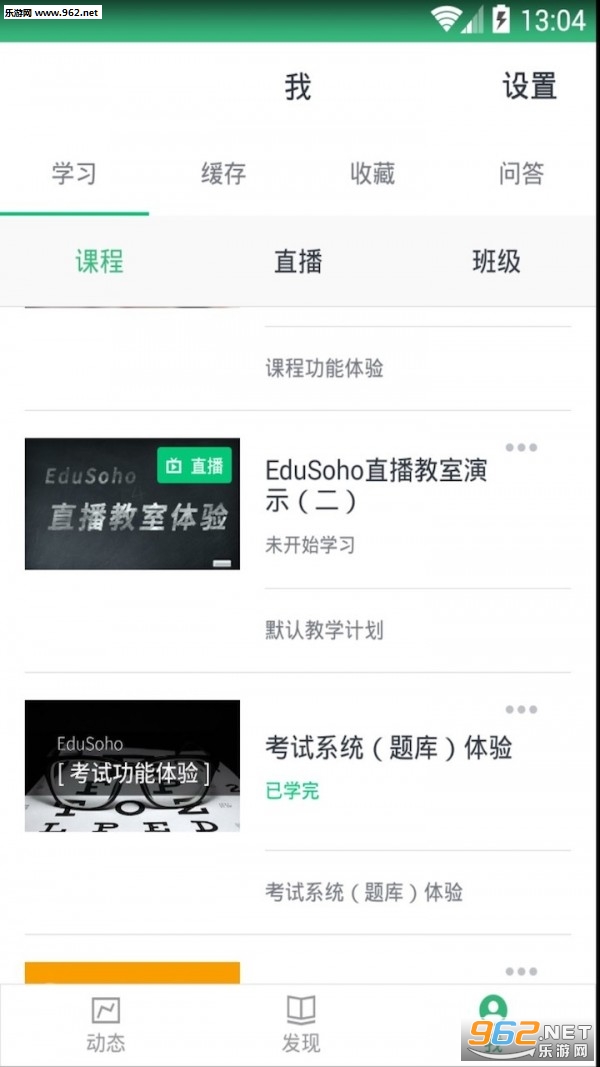This screenshot has width=600, height=1067.
Task: Select the 学习 tab
Action: pos(74,174)
